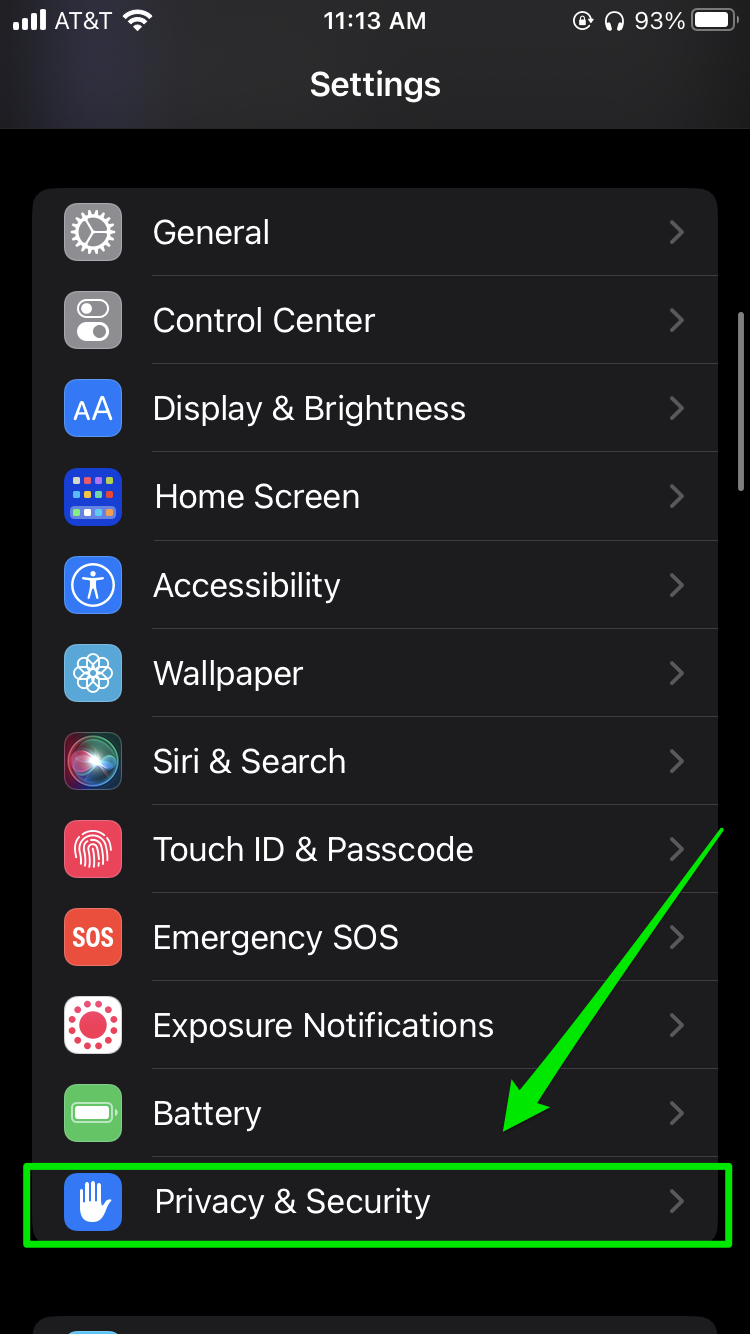Open Battery settings
Screen dimensions: 750x1334
point(375,1113)
